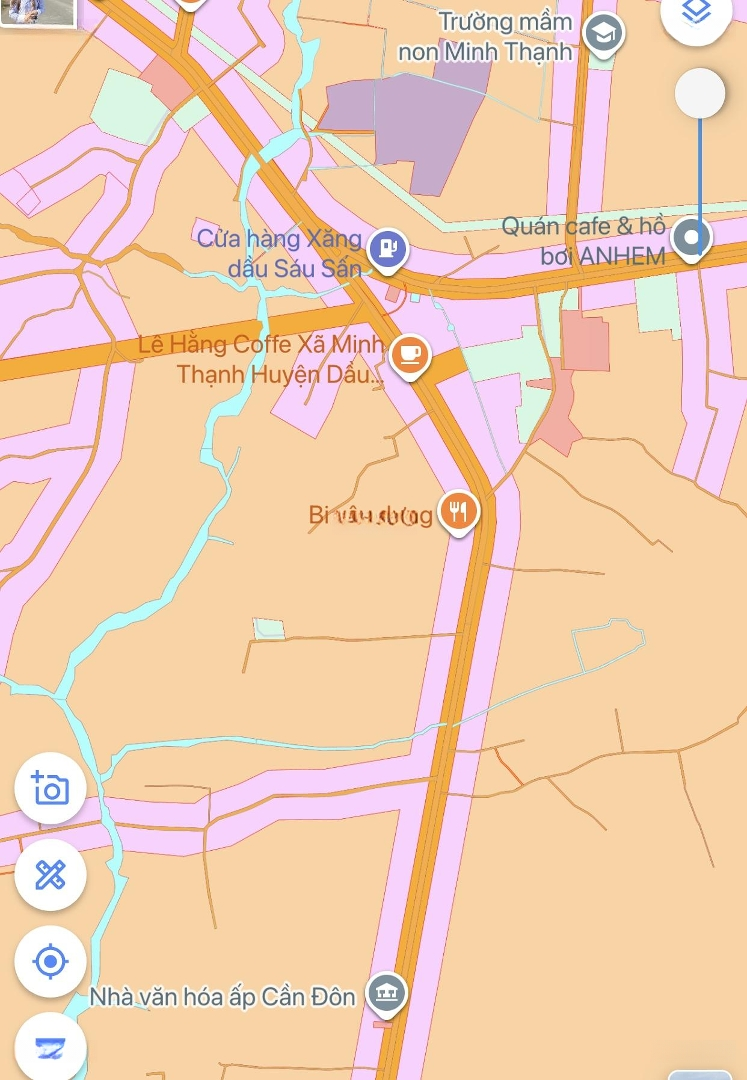
Task: Center the map on my location
Action: (x=50, y=962)
